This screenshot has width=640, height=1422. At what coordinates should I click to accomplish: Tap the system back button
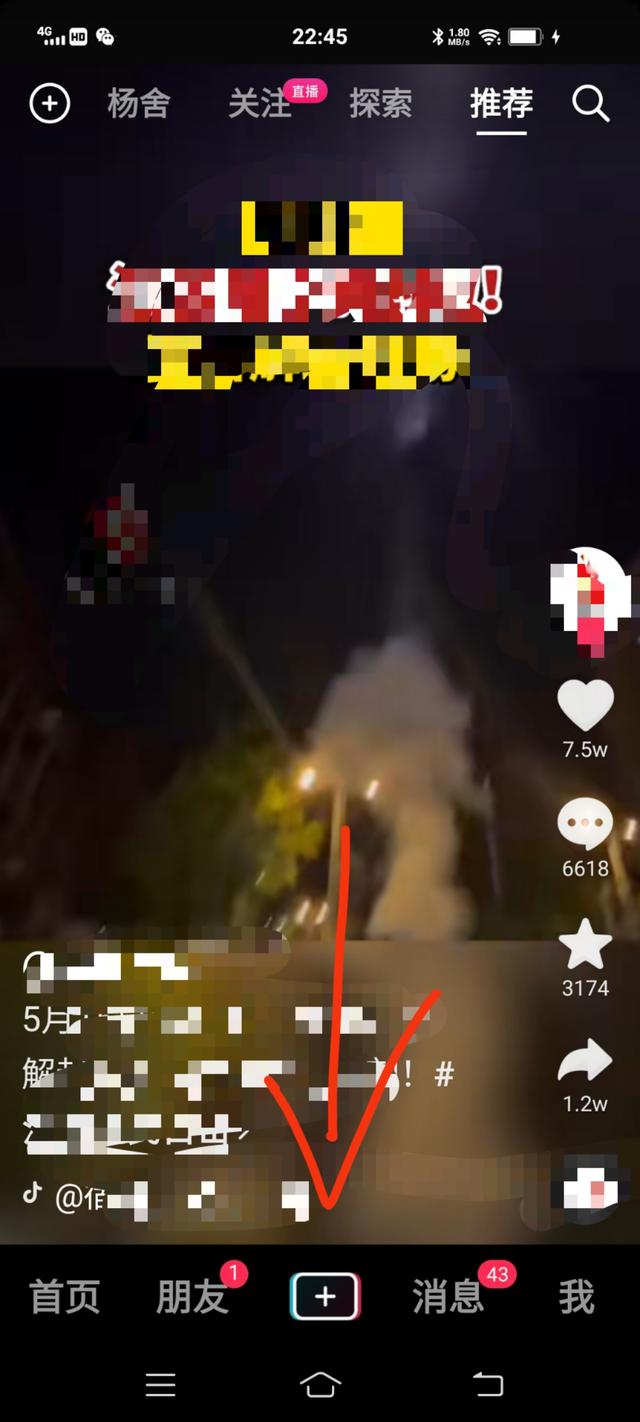488,1384
